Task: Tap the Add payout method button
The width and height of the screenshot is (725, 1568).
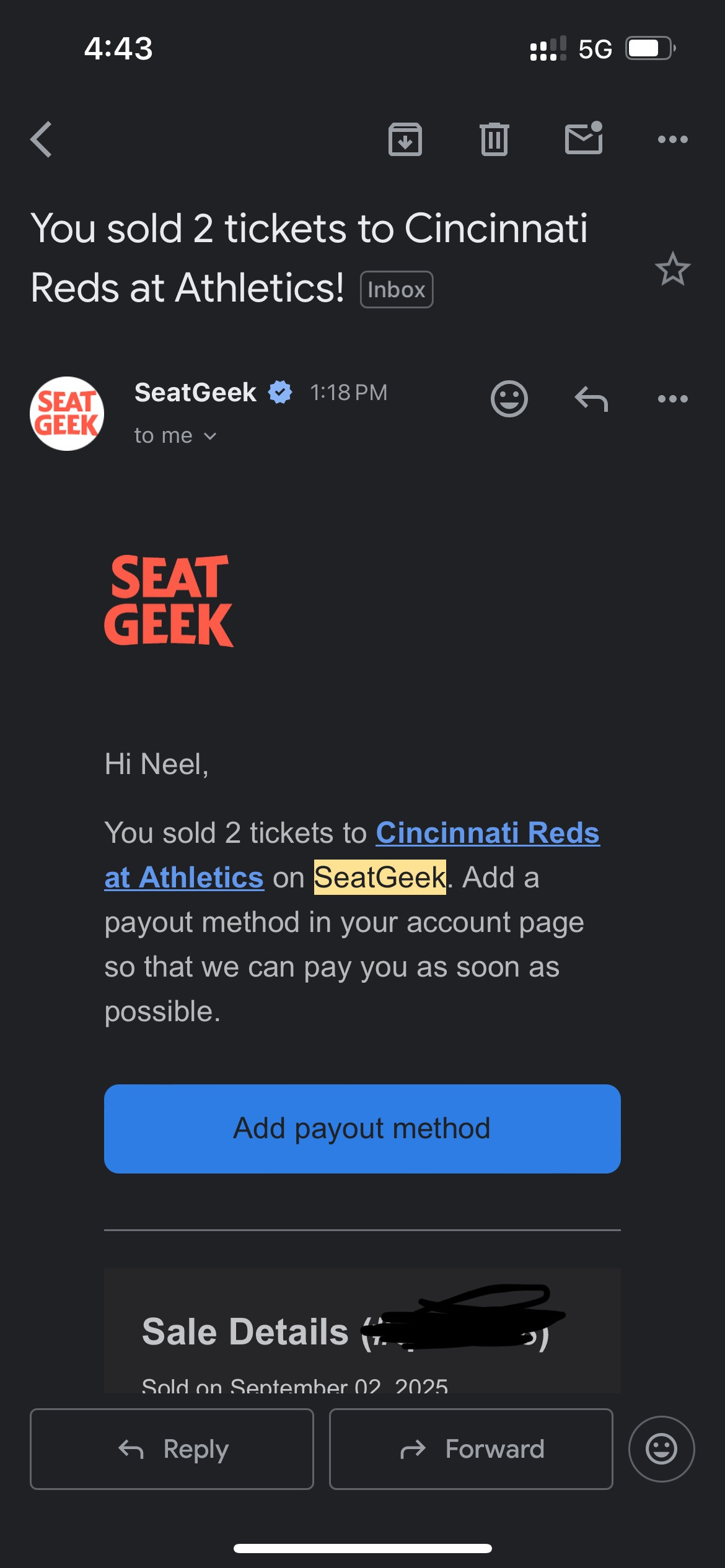Action: tap(362, 1128)
